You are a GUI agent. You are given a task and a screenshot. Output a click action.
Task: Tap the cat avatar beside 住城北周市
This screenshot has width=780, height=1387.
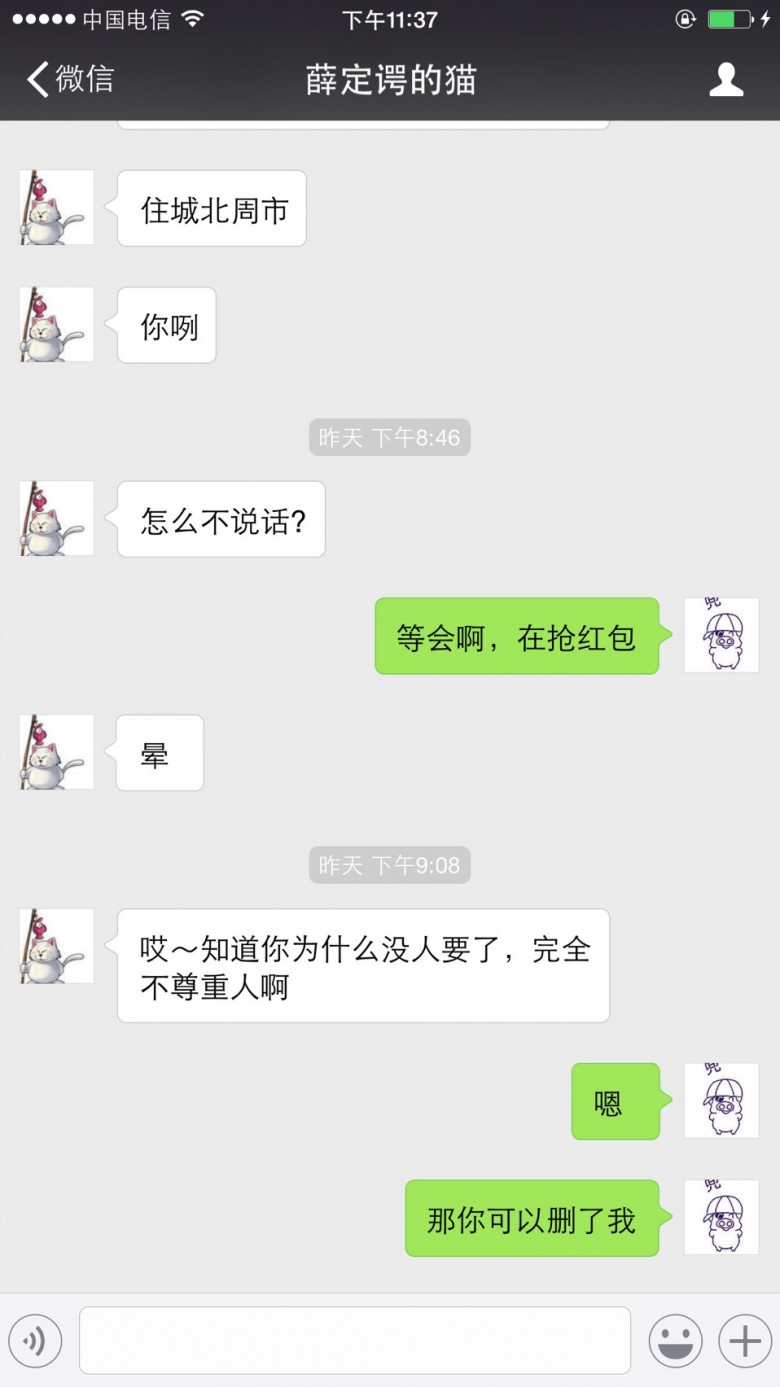[57, 208]
